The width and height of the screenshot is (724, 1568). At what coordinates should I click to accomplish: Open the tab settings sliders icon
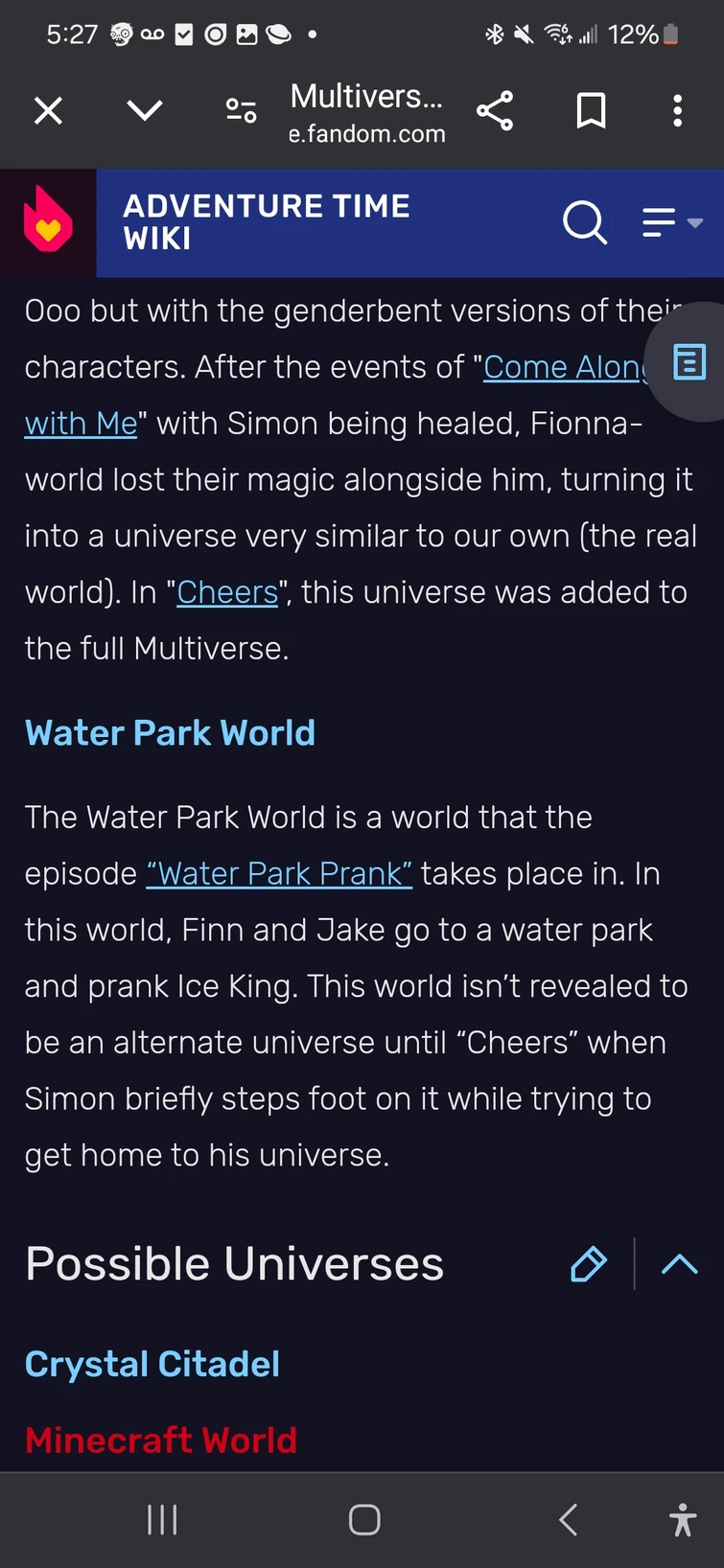[x=240, y=110]
